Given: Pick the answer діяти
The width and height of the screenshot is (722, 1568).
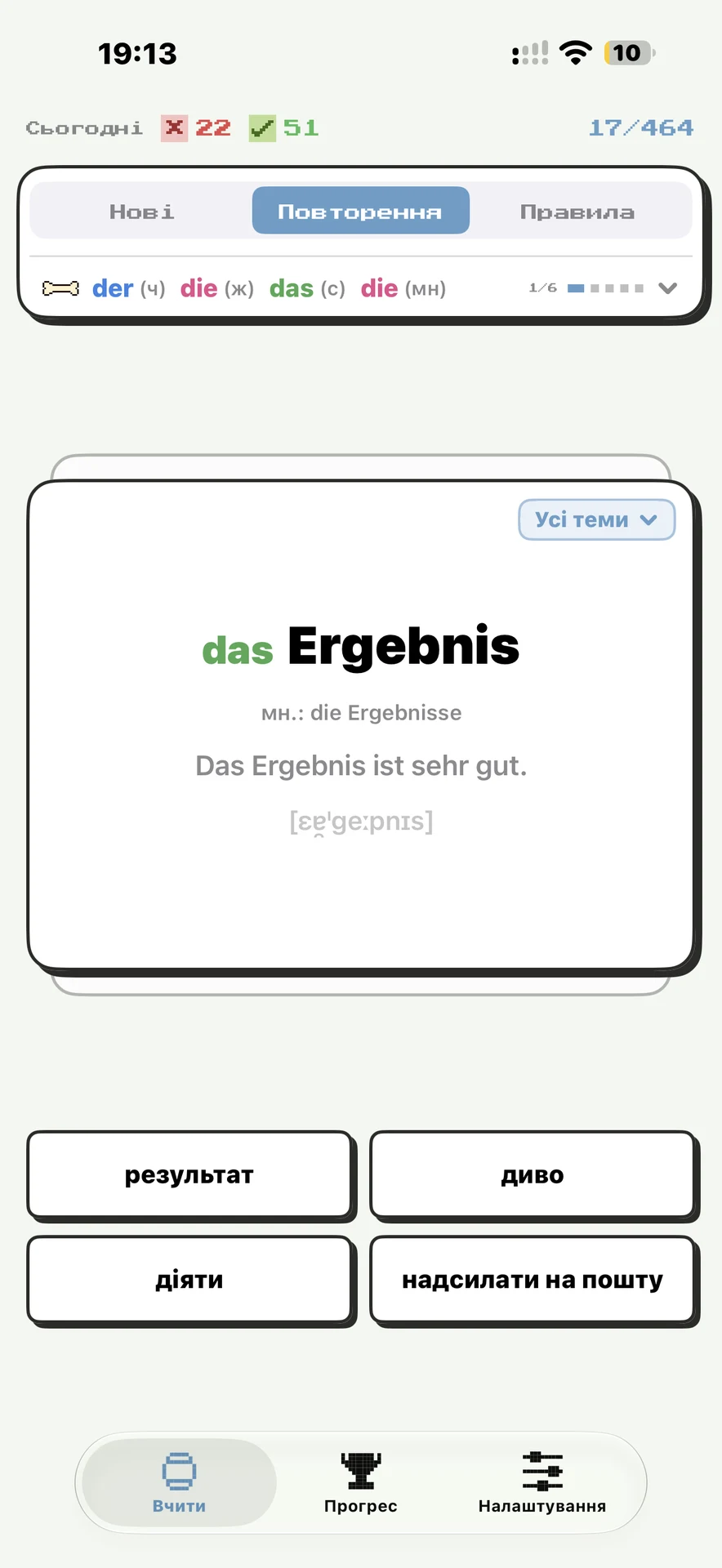Looking at the screenshot, I should 190,1280.
